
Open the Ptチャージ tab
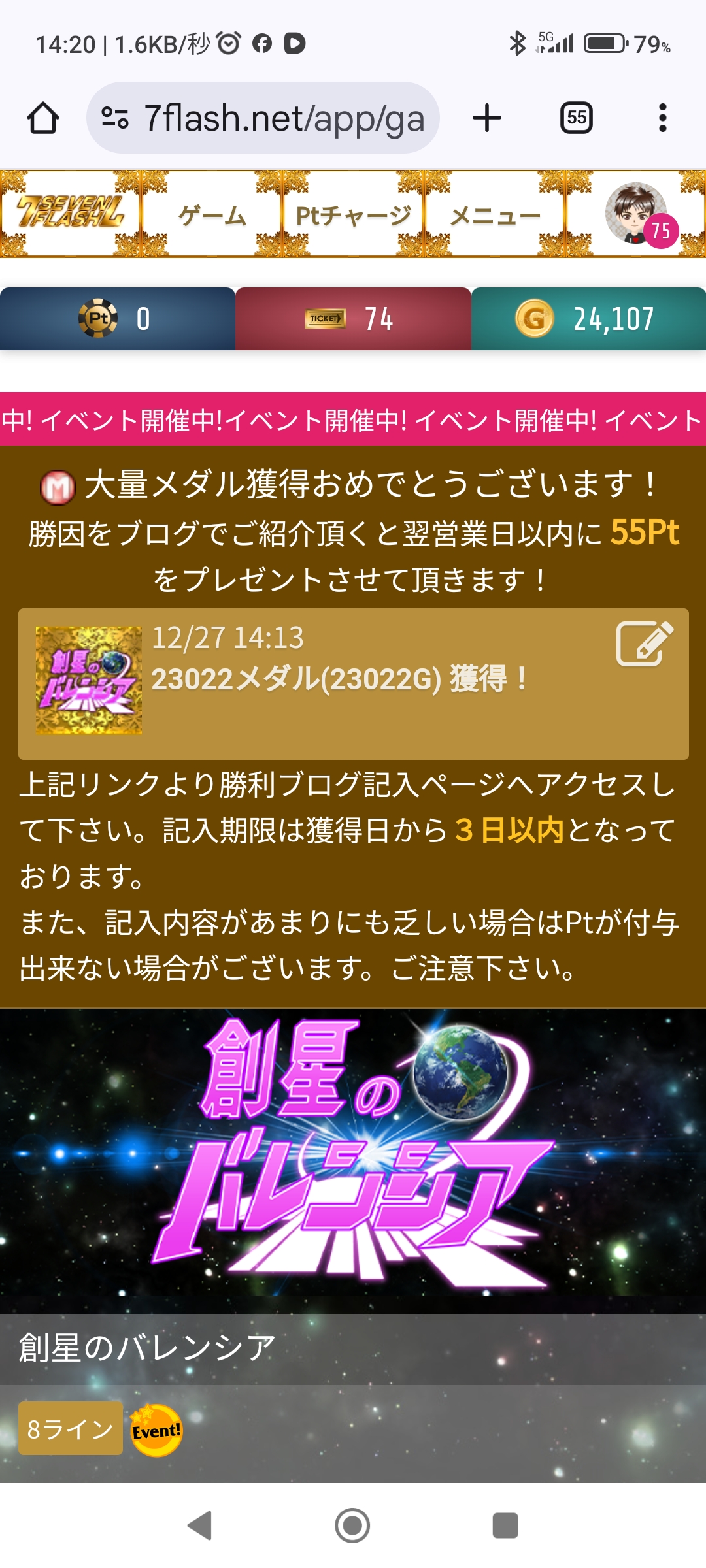click(353, 214)
